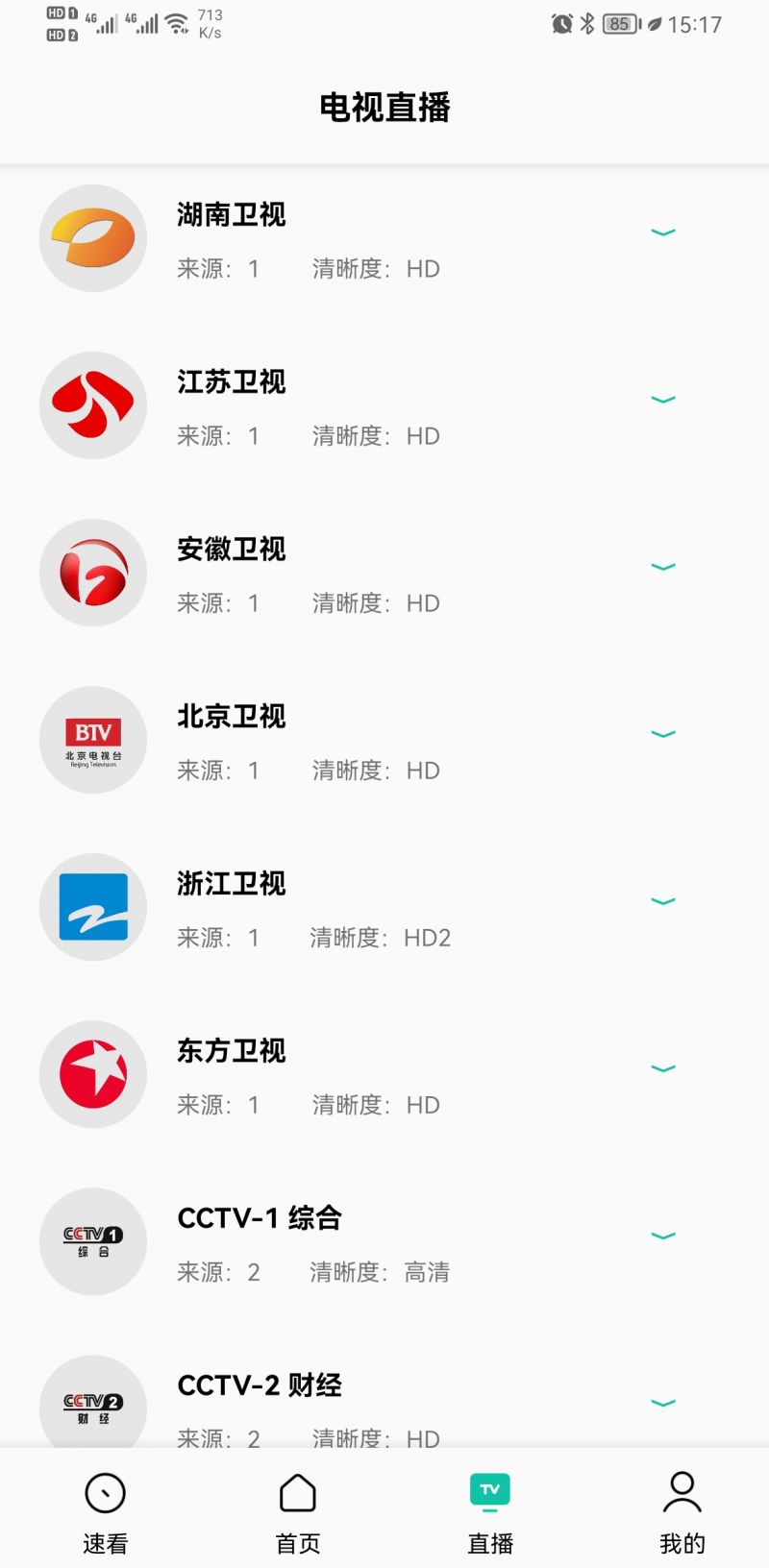Viewport: 769px width, 1568px height.
Task: Tap the 江苏卫视 channel logo
Action: pyautogui.click(x=92, y=404)
